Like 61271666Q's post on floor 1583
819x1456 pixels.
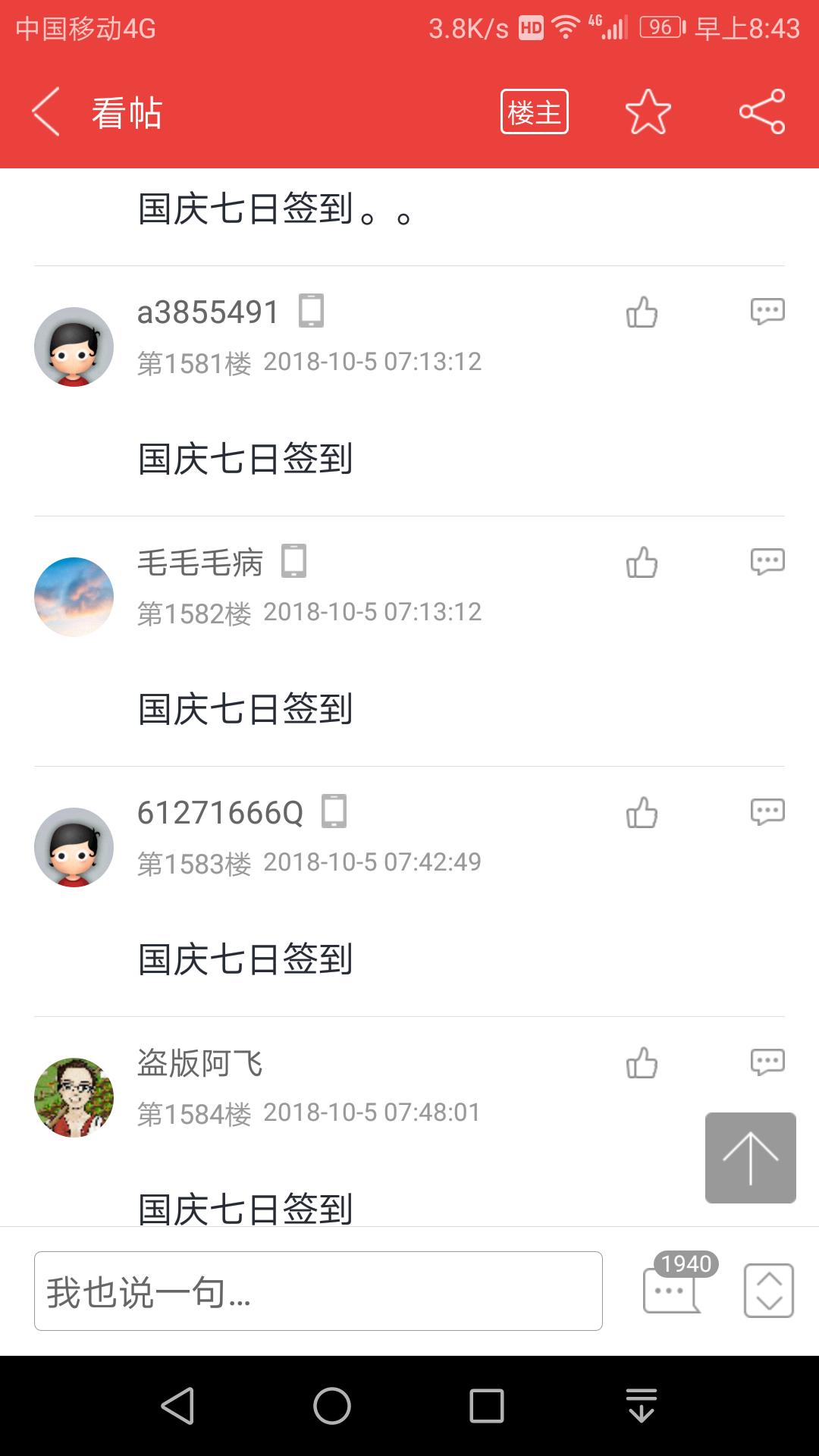click(642, 812)
